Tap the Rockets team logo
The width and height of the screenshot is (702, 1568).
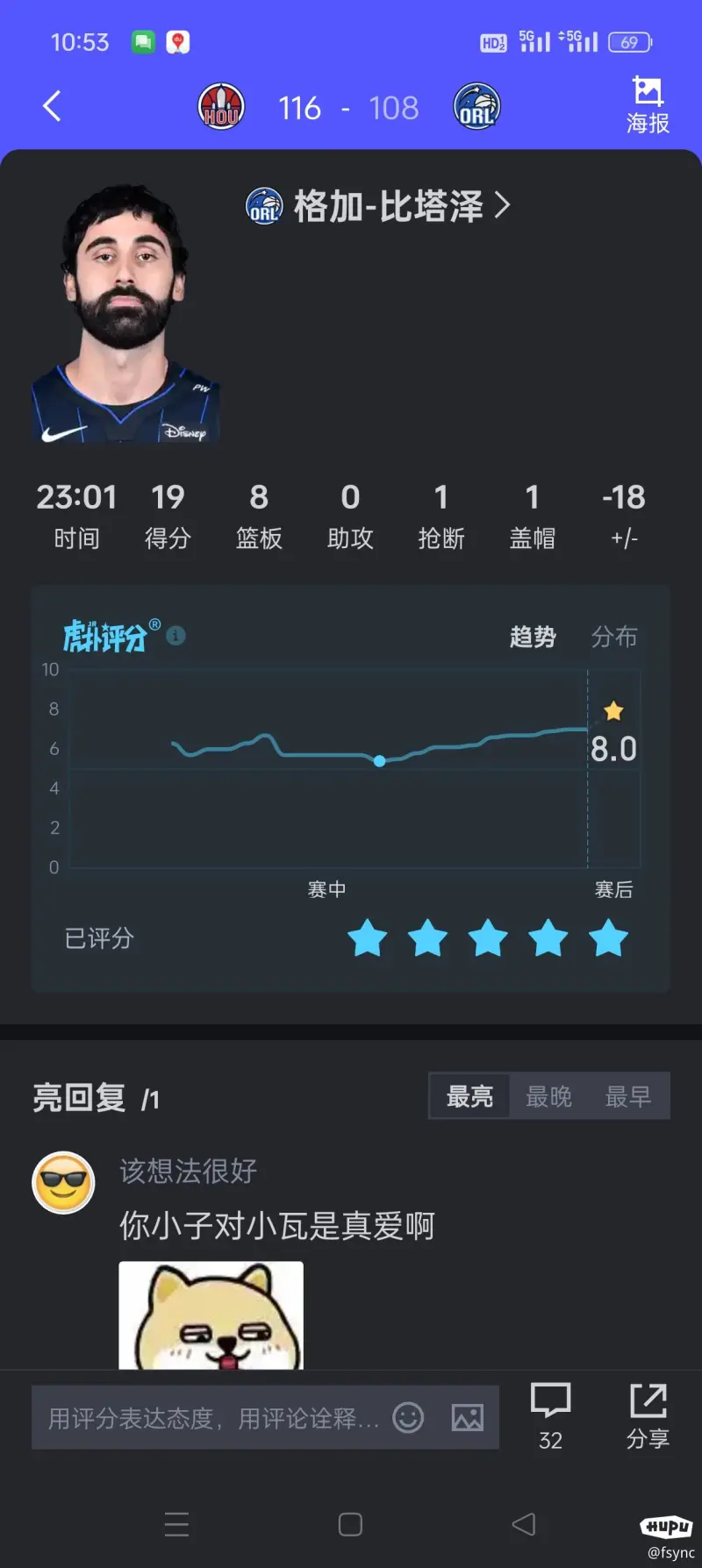tap(221, 105)
